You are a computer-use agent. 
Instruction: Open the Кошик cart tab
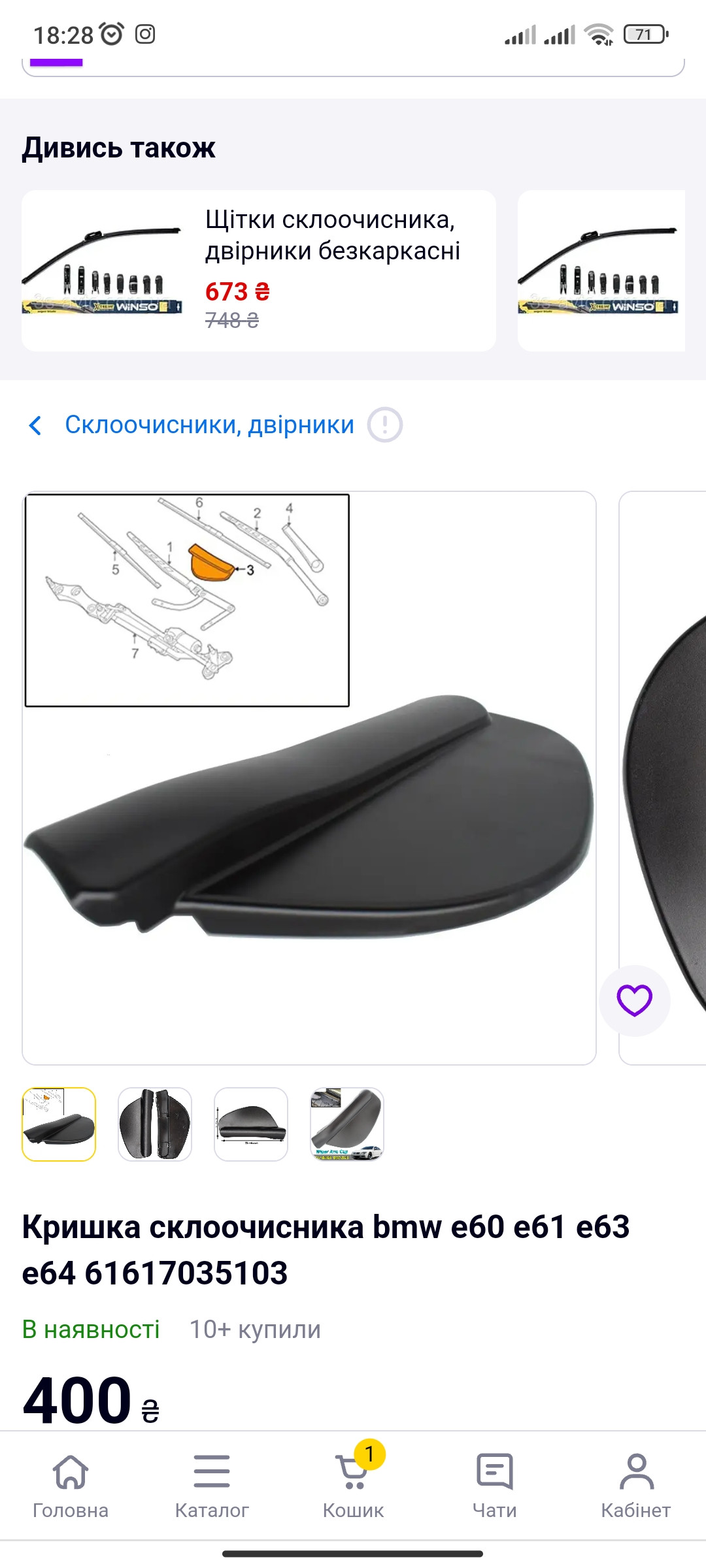point(353,1486)
